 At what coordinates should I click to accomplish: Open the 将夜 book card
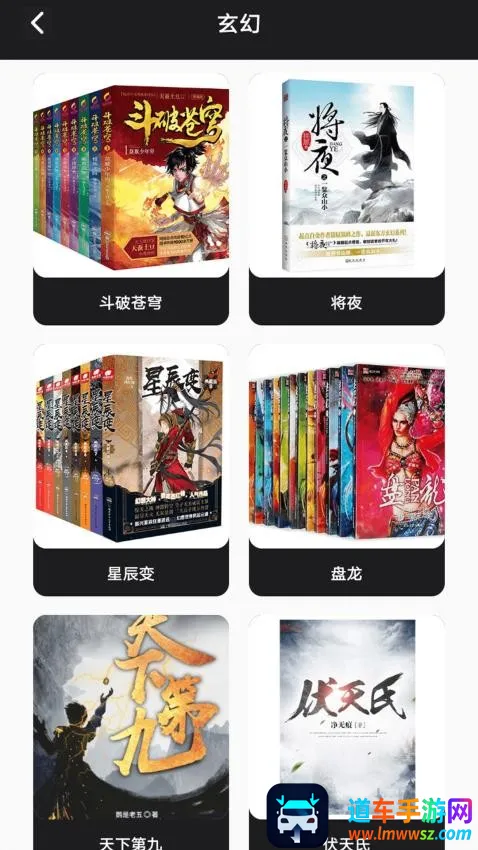pos(347,198)
